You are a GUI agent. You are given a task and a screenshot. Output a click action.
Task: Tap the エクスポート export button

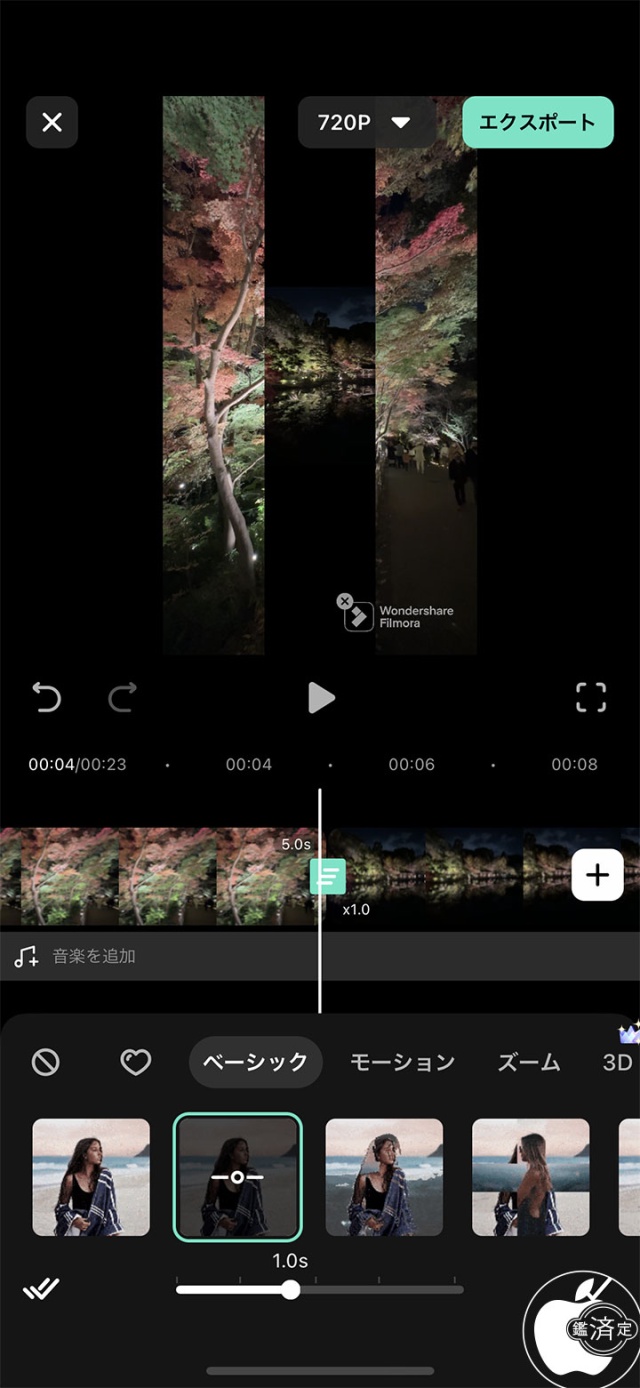click(537, 122)
